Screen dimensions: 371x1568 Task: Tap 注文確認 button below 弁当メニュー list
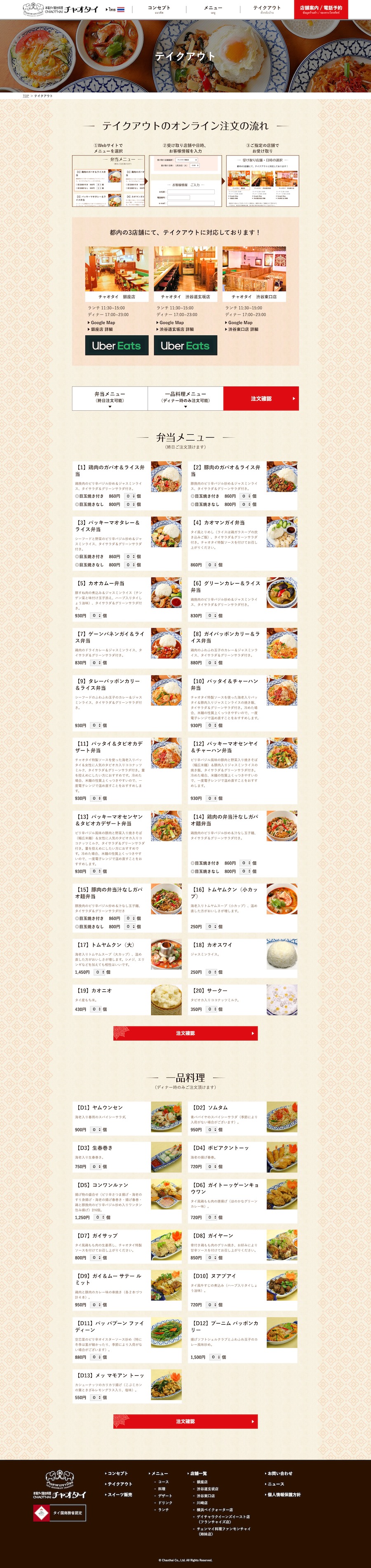(x=185, y=1033)
